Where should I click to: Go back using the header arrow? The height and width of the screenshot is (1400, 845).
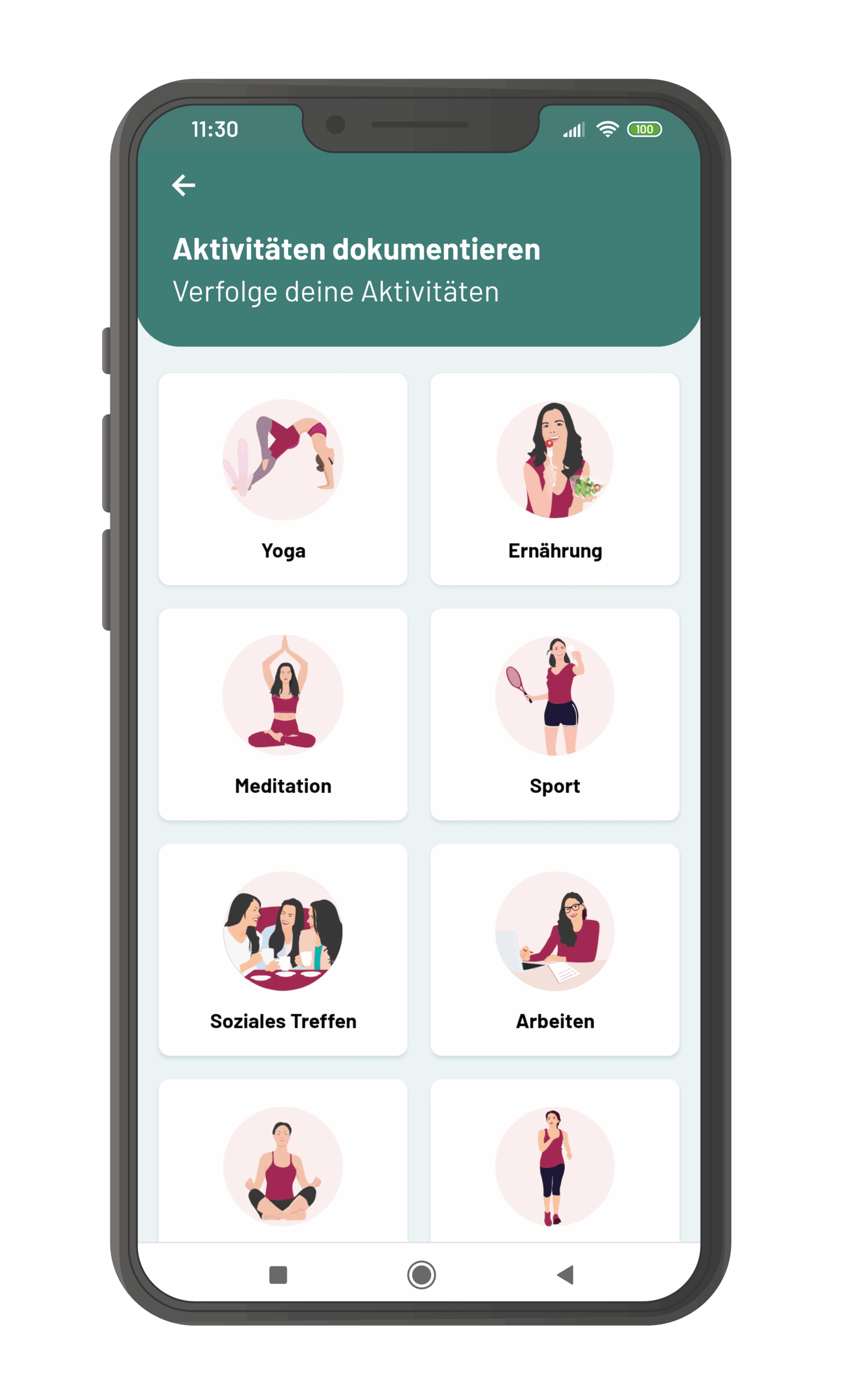pos(184,185)
